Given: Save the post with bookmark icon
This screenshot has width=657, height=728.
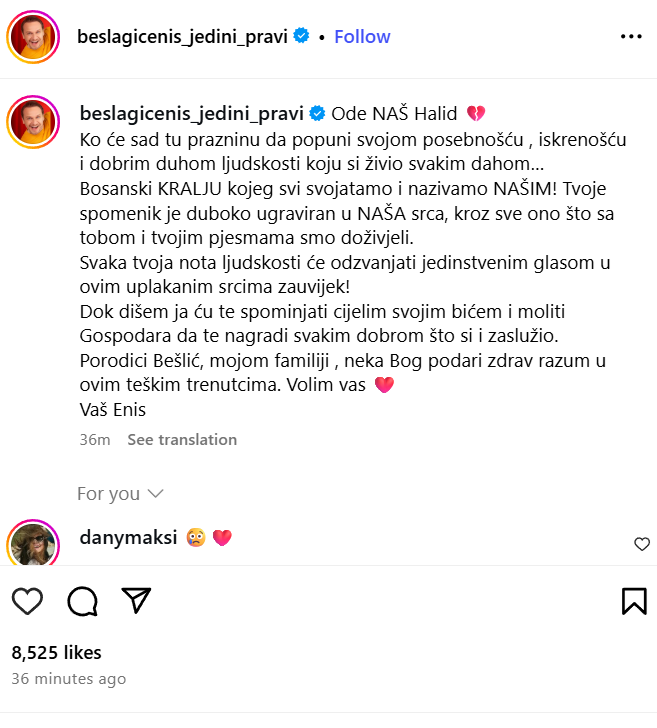Looking at the screenshot, I should pyautogui.click(x=633, y=600).
